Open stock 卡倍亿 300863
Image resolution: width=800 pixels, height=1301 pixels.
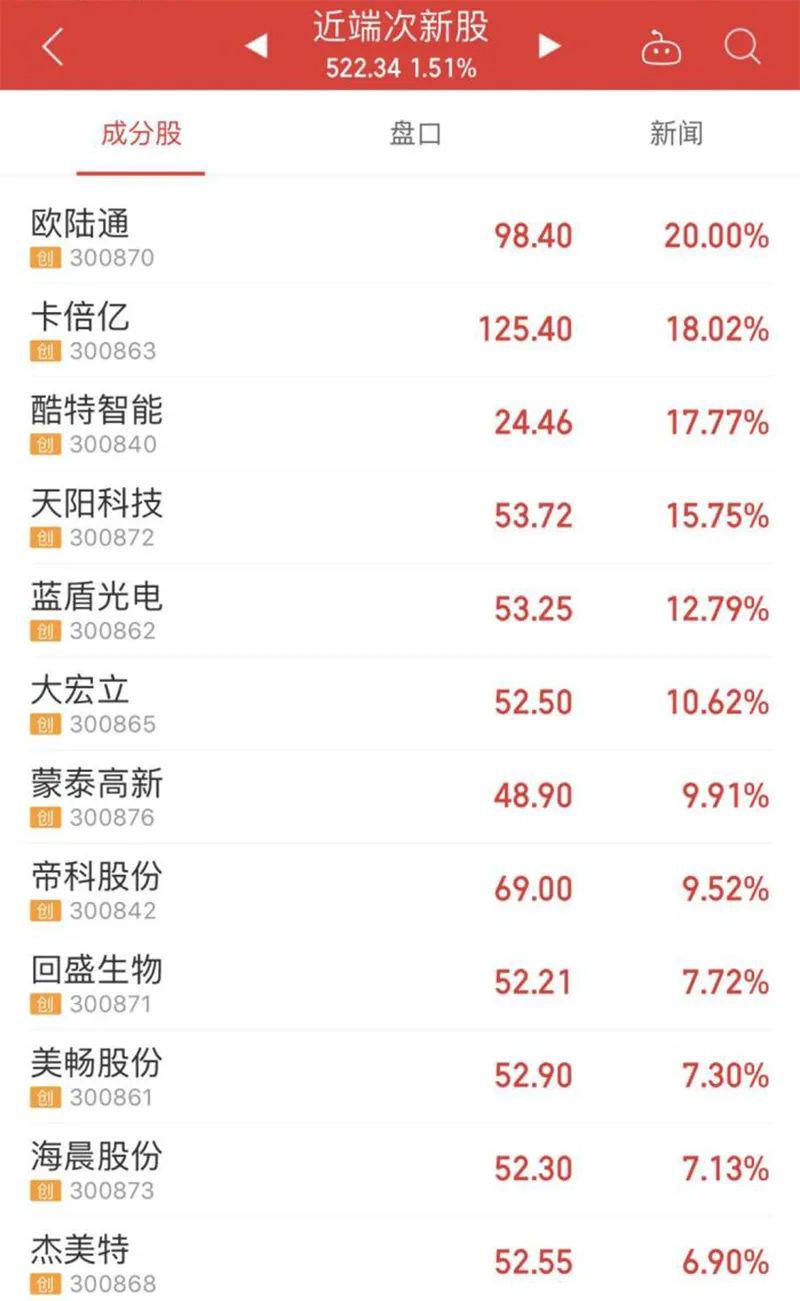click(400, 330)
